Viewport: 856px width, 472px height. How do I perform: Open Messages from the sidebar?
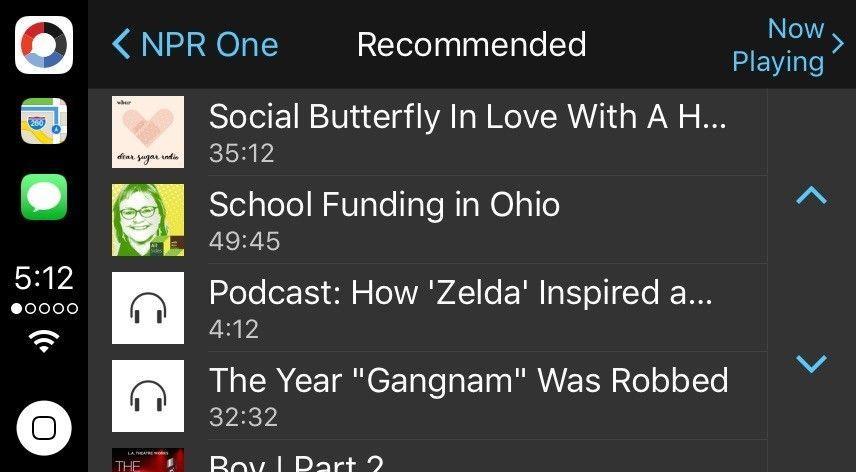click(43, 197)
